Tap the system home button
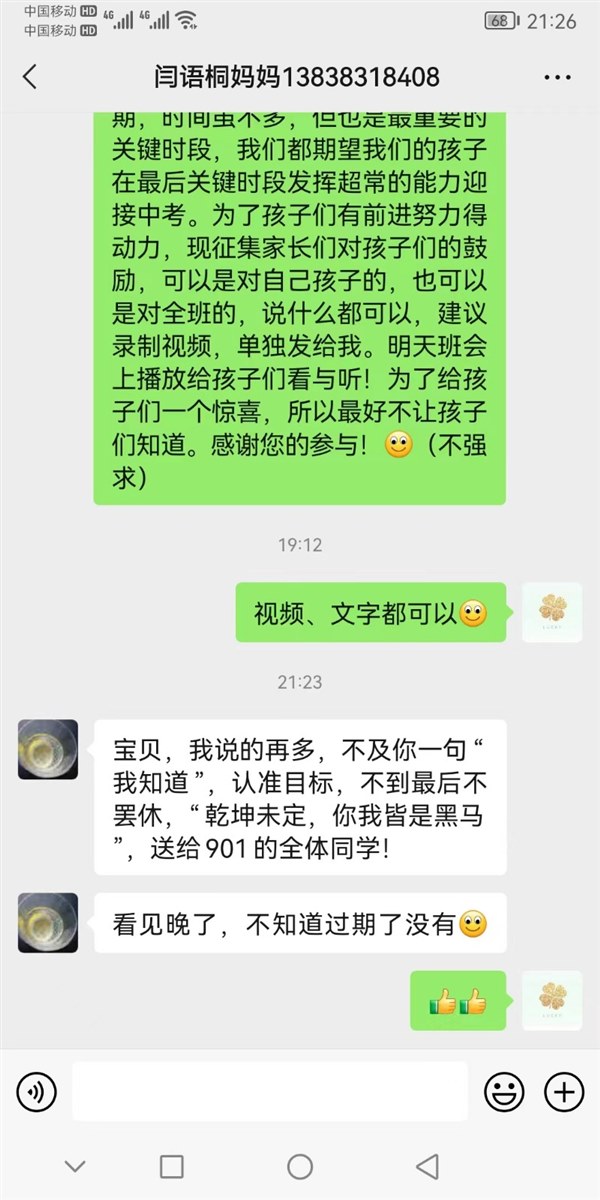This screenshot has width=600, height=1200. coord(300,1166)
